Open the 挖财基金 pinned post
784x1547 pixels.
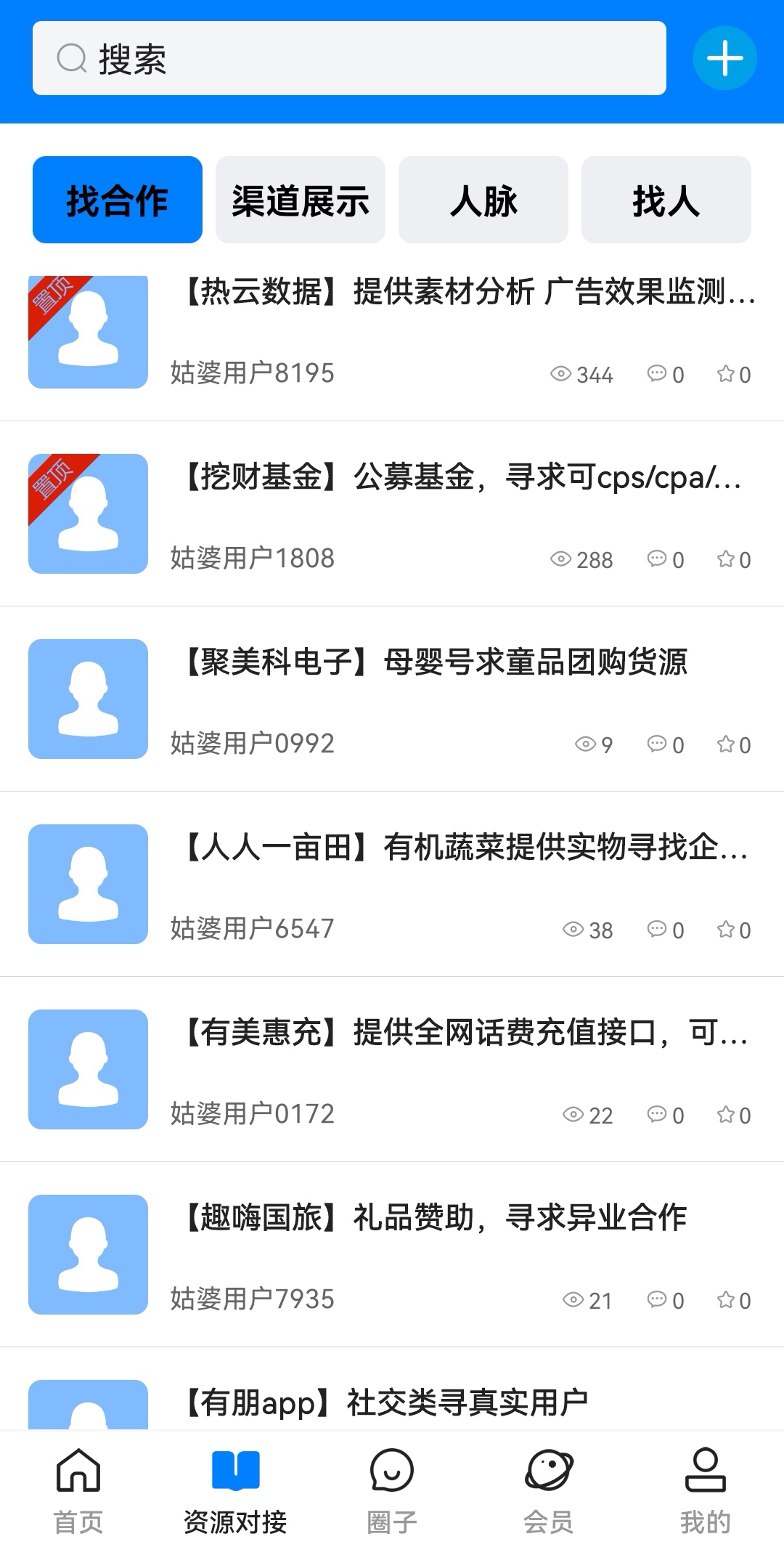pyautogui.click(x=392, y=513)
